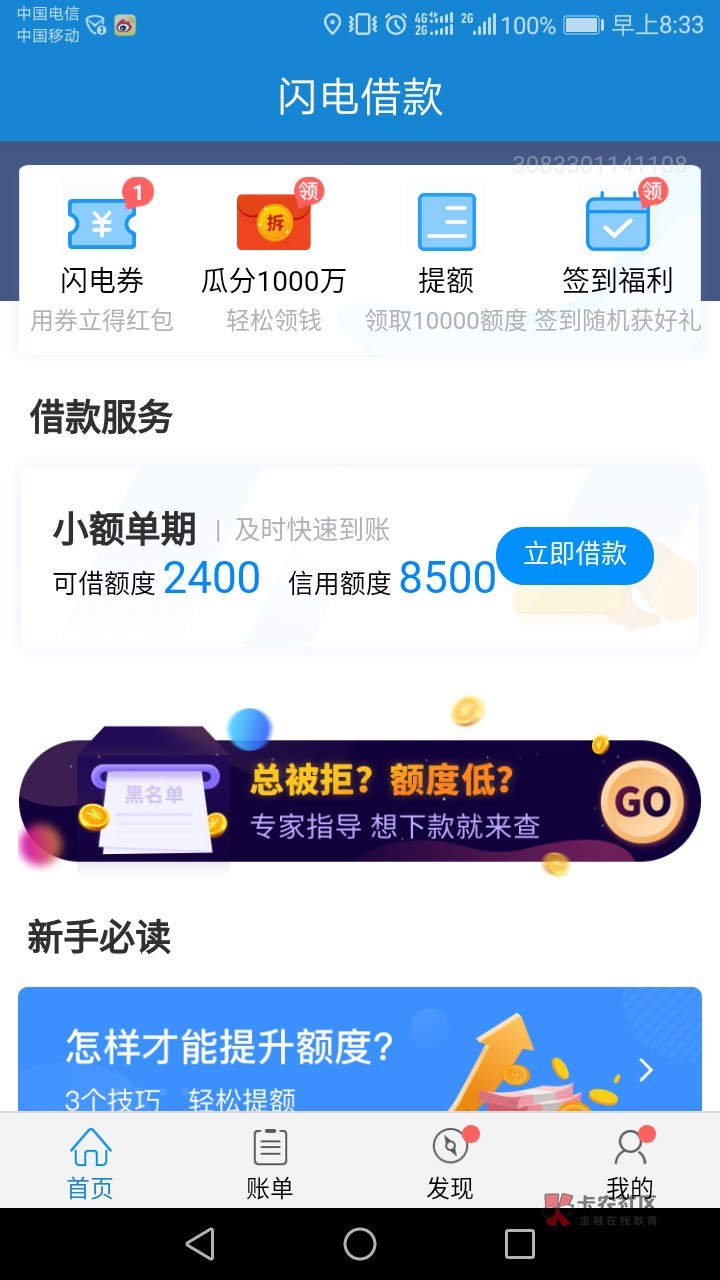Screen dimensions: 720x1280
Task: Switch to the 首页 tab
Action: (90, 1163)
